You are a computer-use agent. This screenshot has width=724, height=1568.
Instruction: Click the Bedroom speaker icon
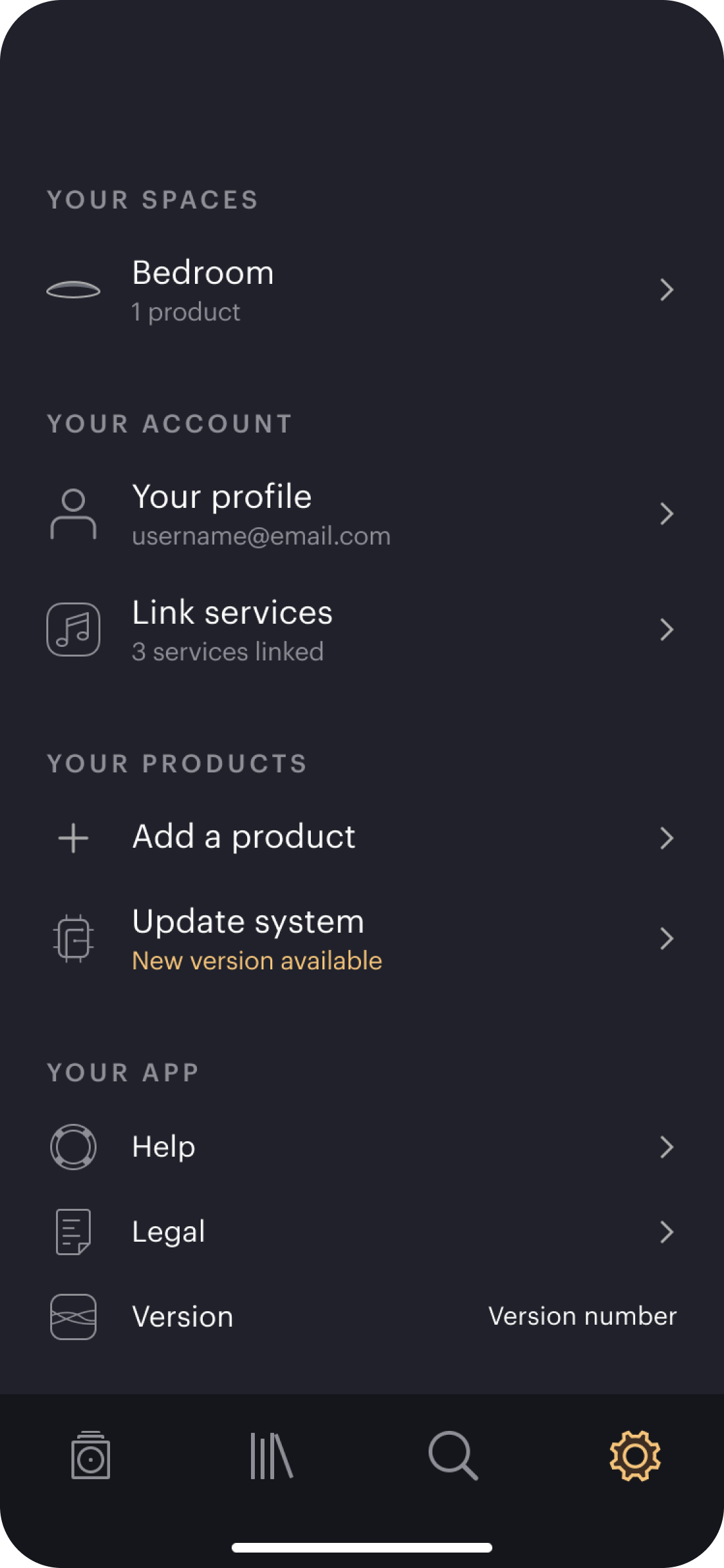click(73, 290)
